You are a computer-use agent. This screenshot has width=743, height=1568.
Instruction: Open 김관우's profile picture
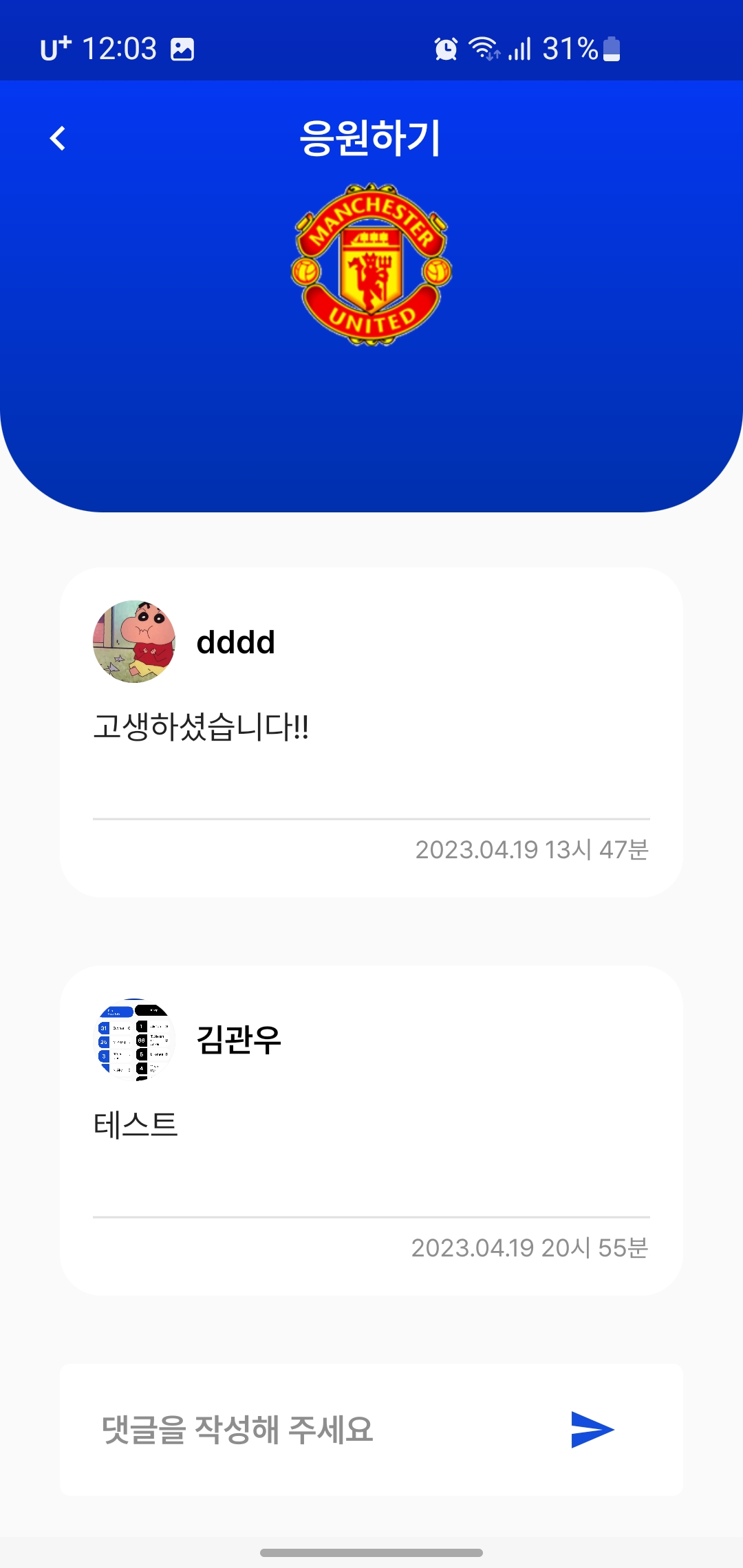134,1039
